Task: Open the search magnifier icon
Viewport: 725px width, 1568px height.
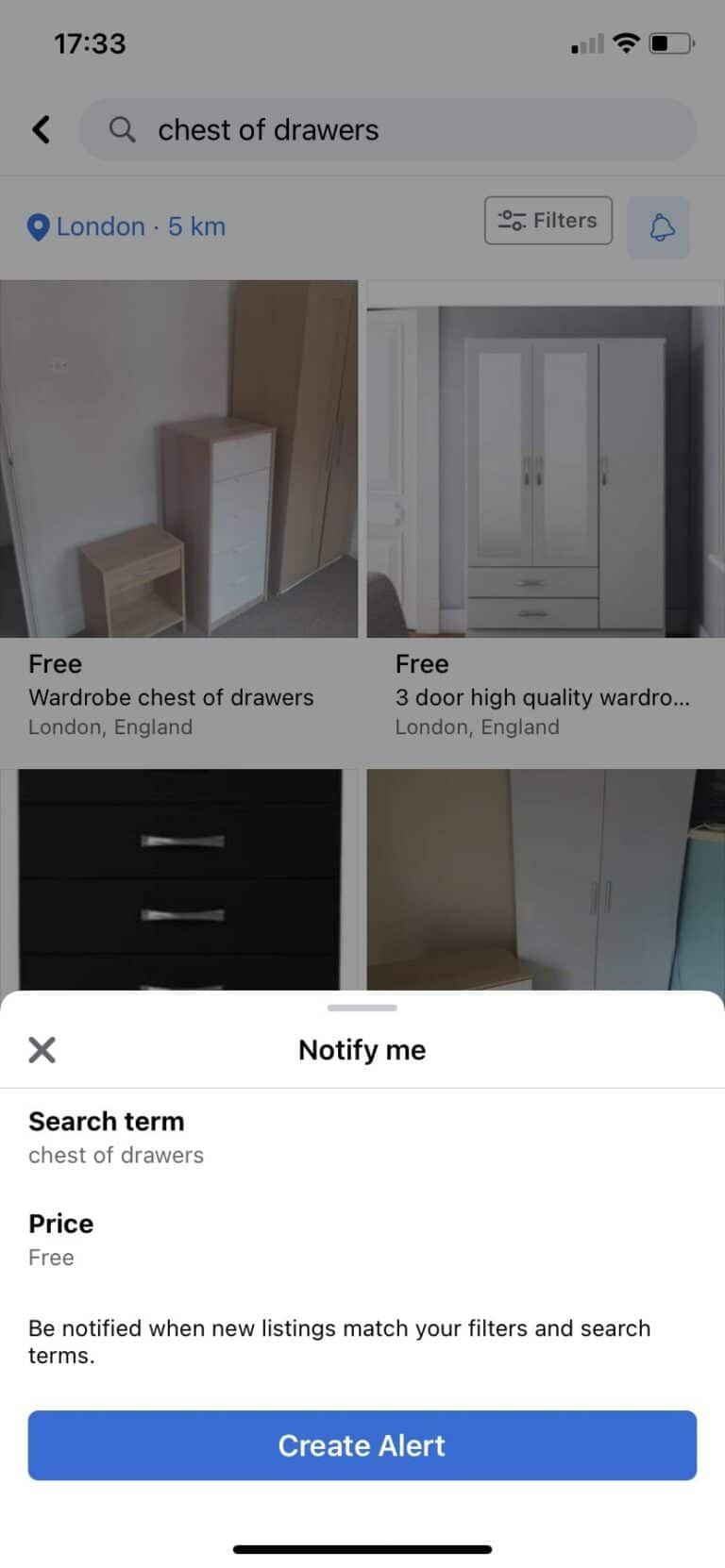Action: click(121, 129)
